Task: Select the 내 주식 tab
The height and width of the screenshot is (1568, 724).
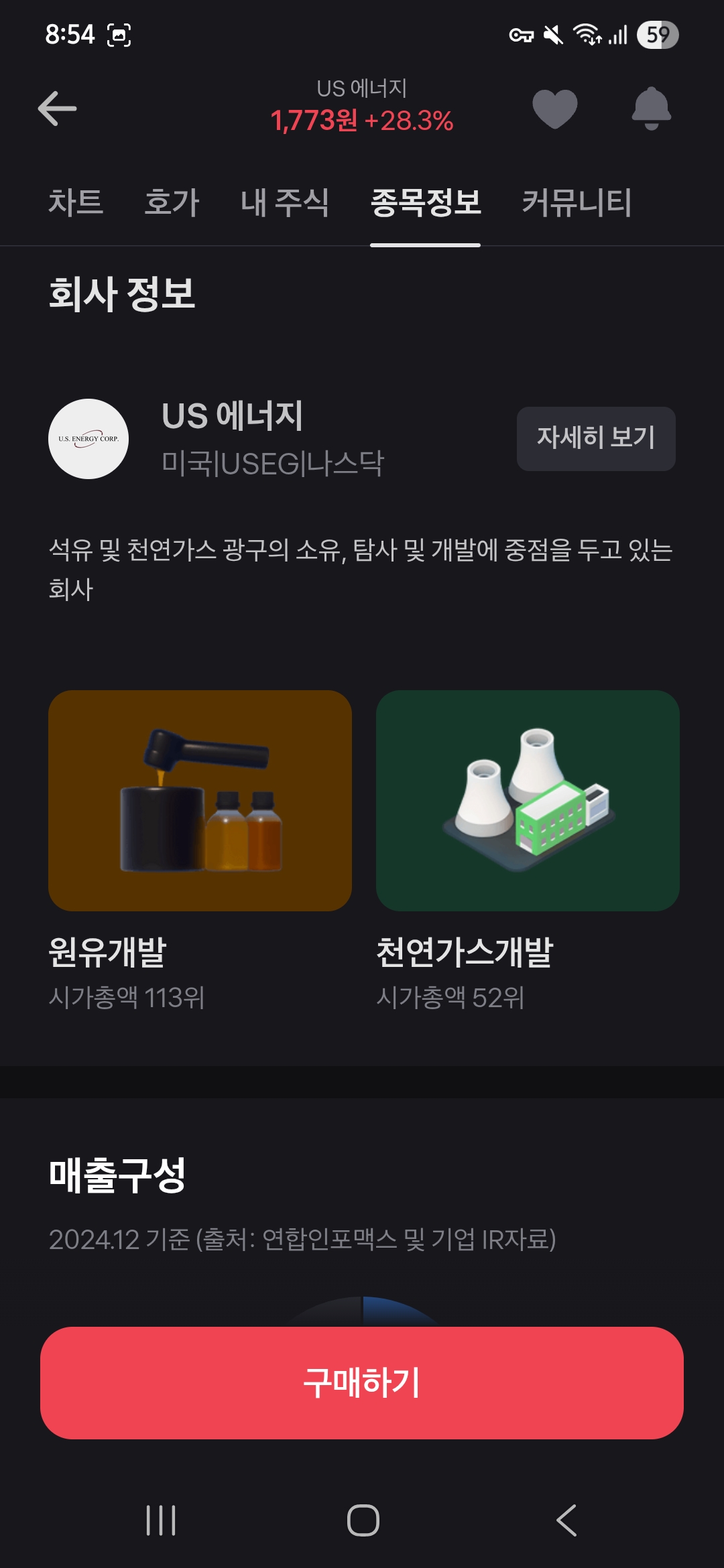Action: pyautogui.click(x=285, y=202)
